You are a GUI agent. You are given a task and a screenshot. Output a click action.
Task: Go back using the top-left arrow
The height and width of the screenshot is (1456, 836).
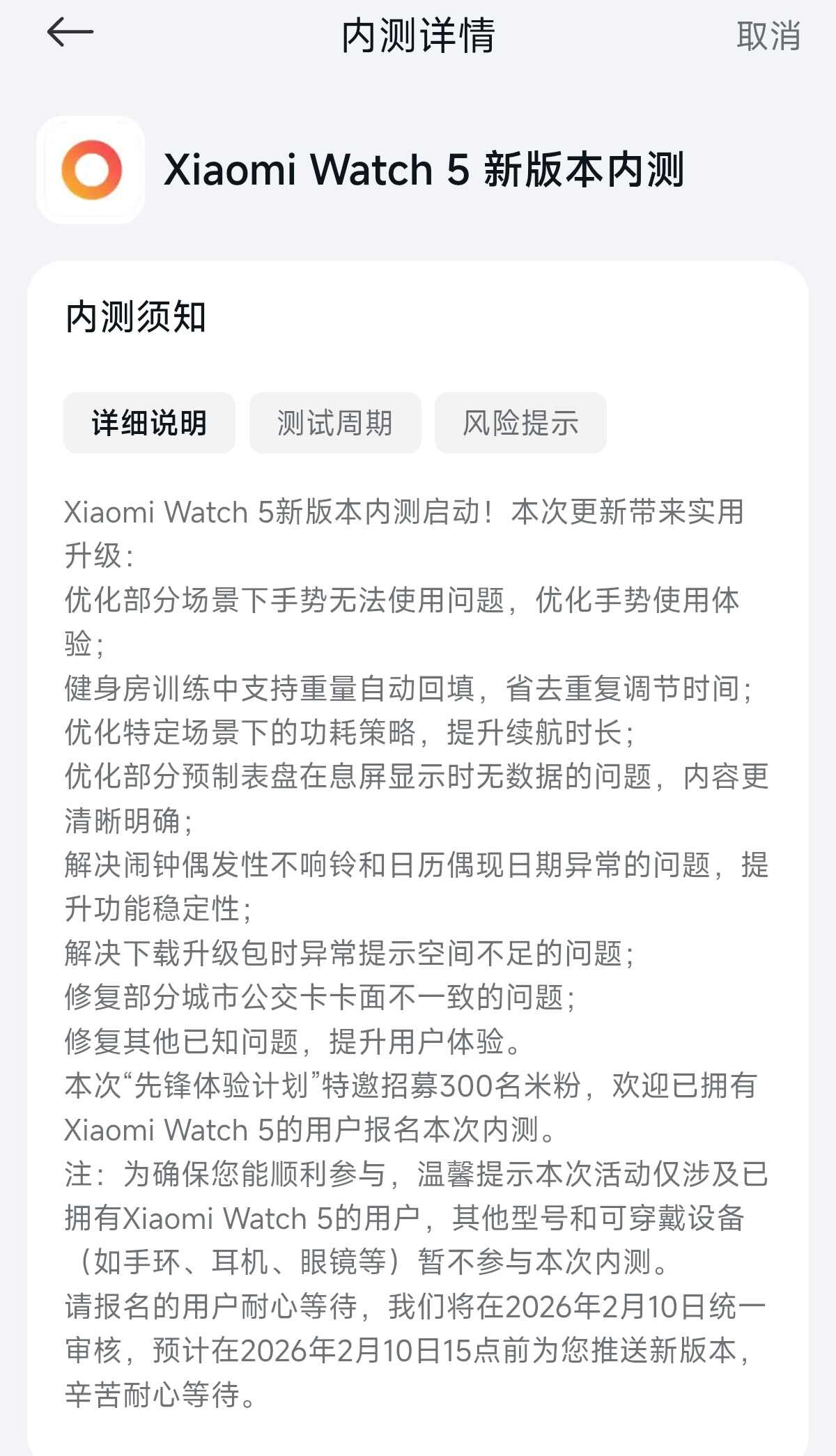click(70, 33)
